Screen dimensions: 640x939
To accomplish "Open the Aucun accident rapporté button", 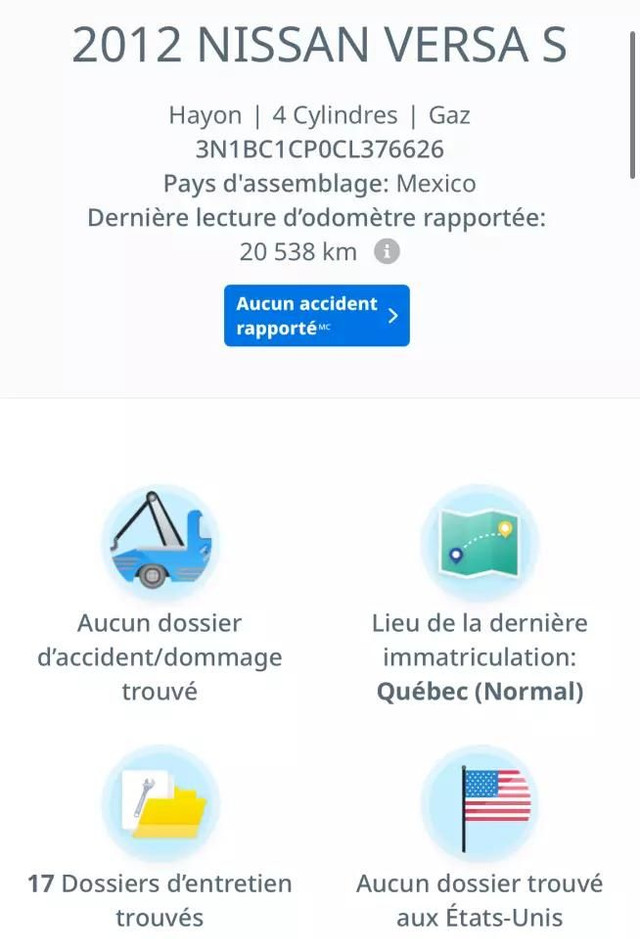I will click(316, 316).
